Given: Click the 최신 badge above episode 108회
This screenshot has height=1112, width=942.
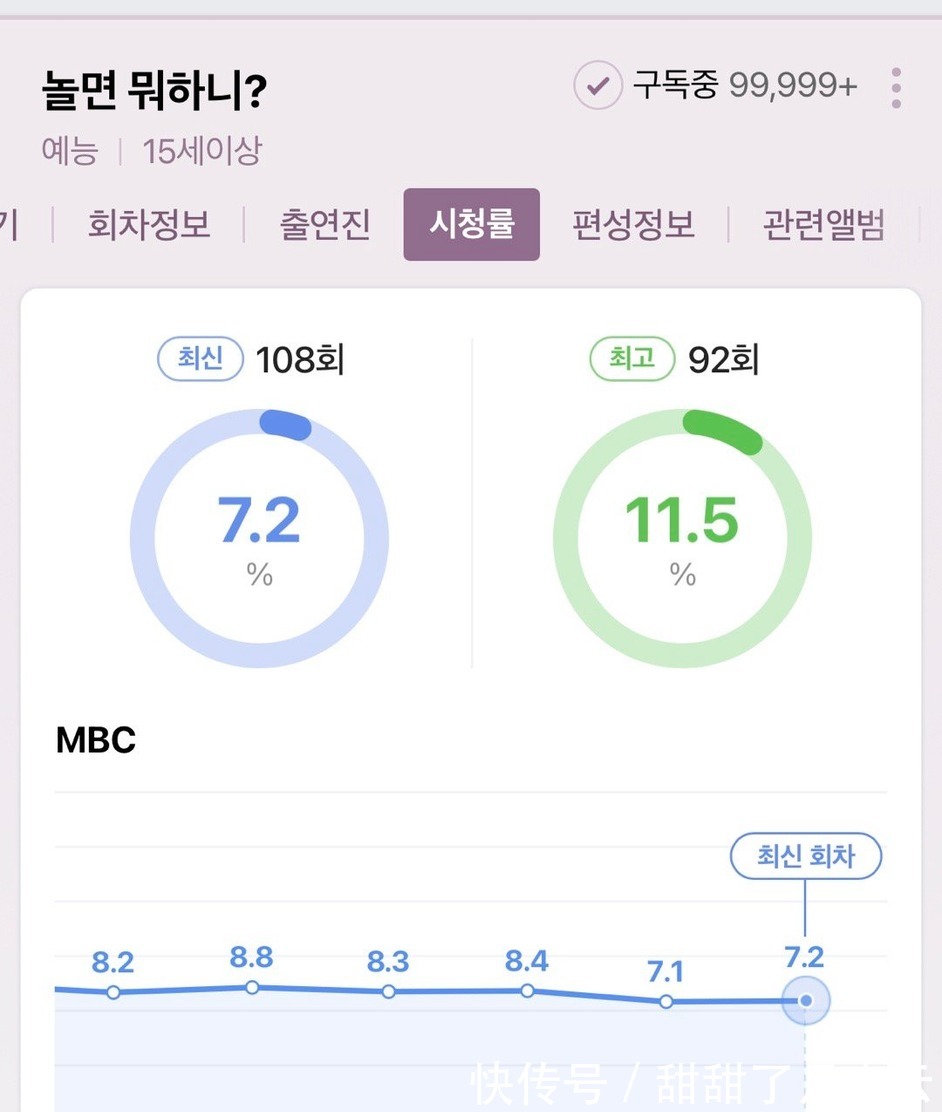Looking at the screenshot, I should click(199, 361).
